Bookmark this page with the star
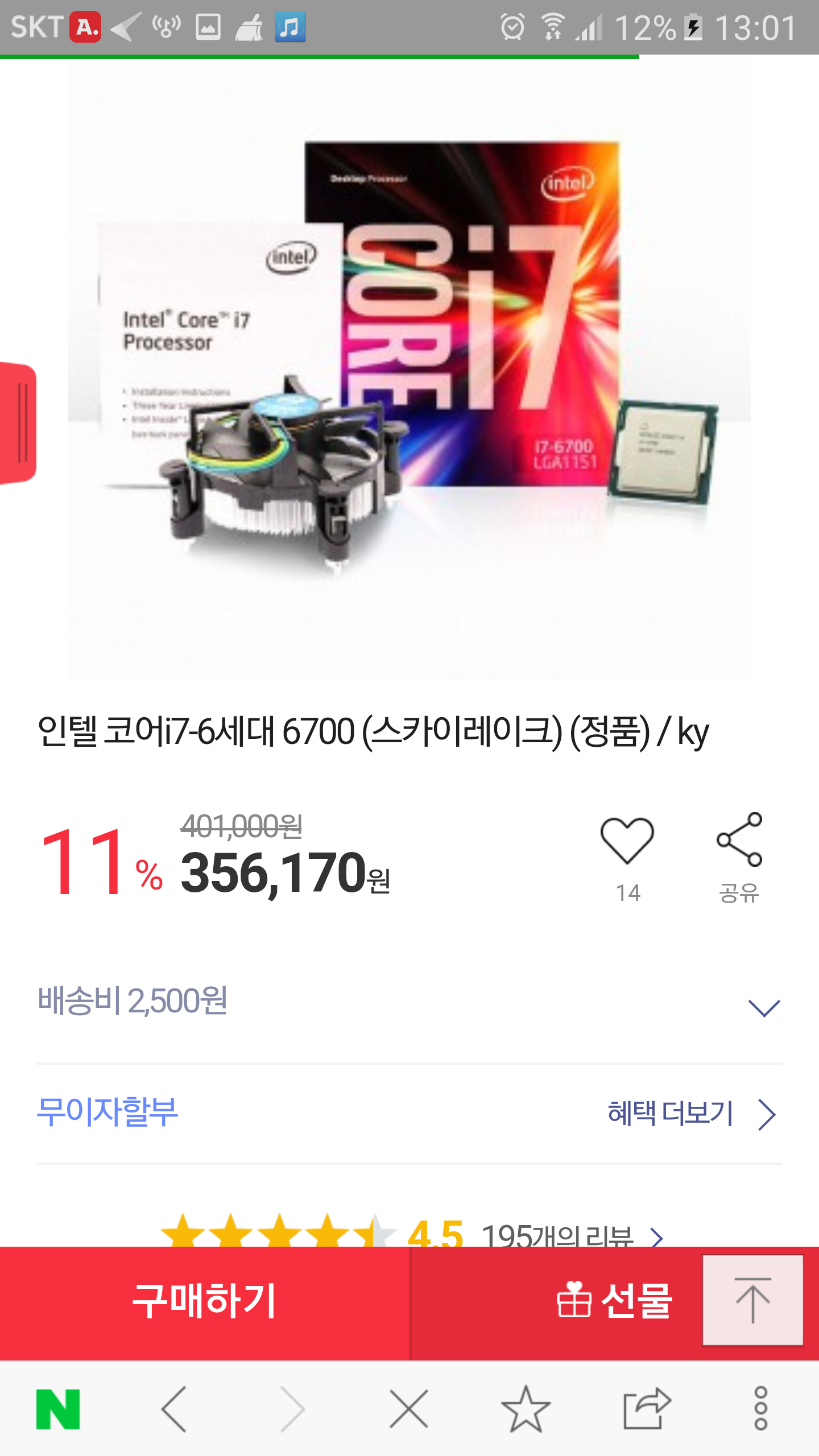 pyautogui.click(x=526, y=1409)
